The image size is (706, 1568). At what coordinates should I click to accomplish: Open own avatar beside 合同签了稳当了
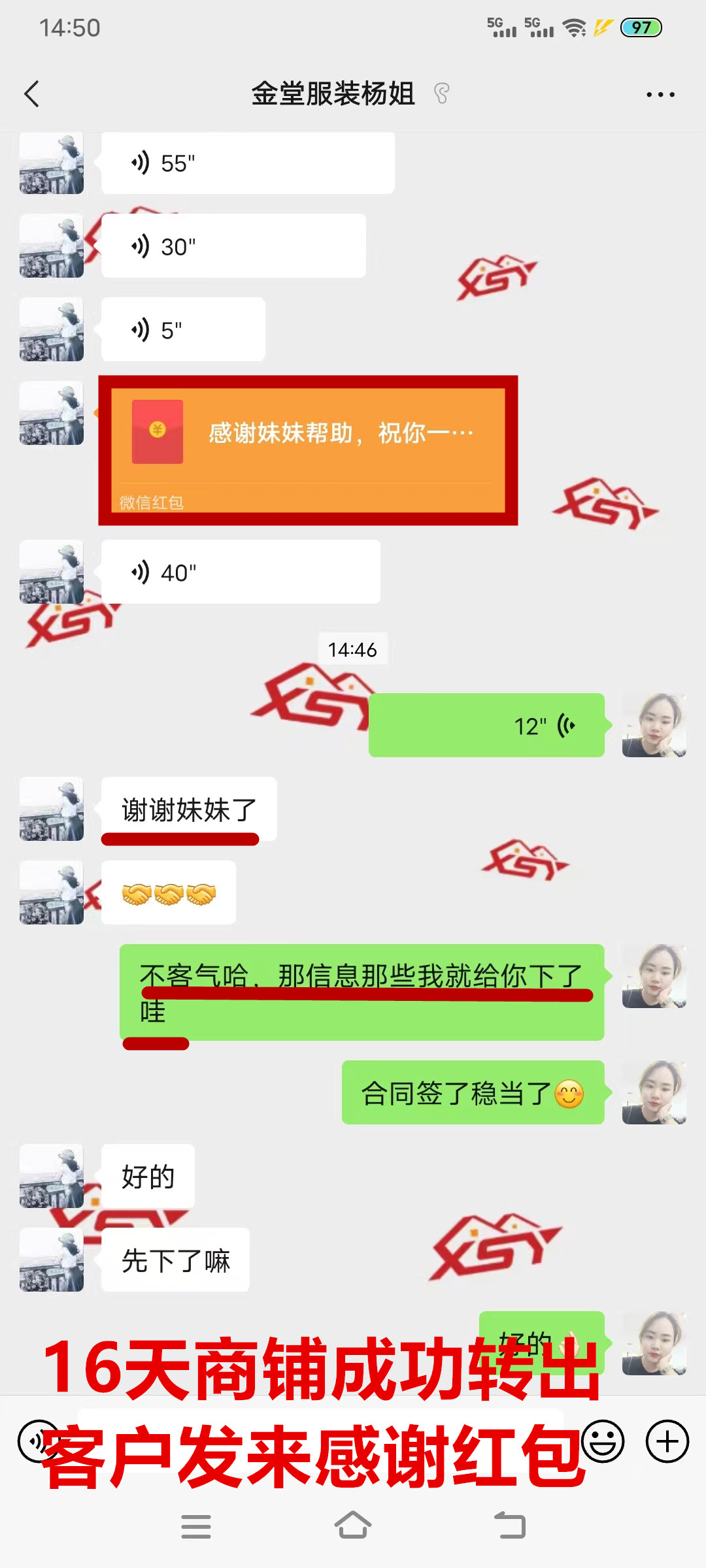pyautogui.click(x=654, y=1092)
